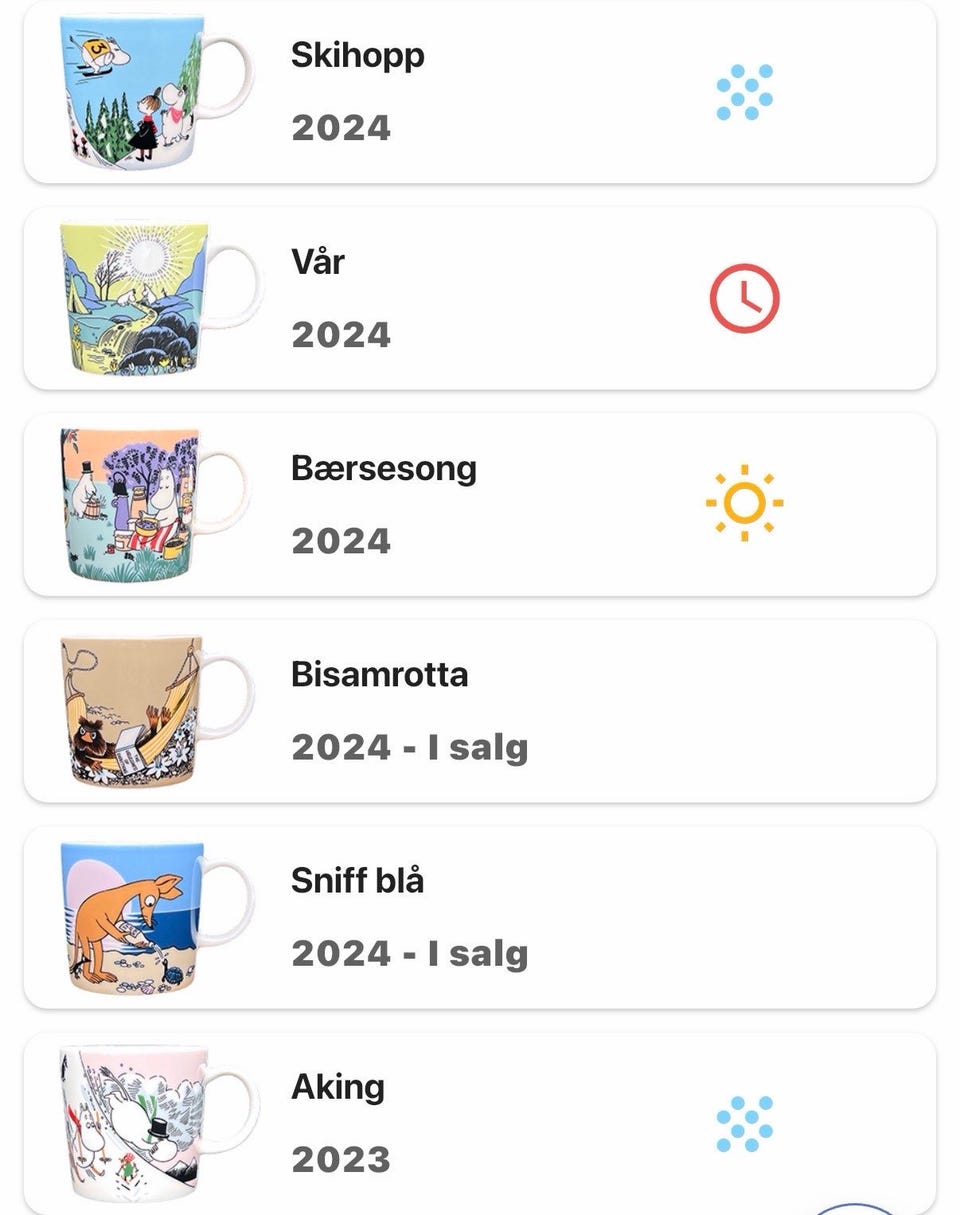The width and height of the screenshot is (960, 1215).
Task: Open the Skihopp 2024 mug card
Action: (480, 92)
